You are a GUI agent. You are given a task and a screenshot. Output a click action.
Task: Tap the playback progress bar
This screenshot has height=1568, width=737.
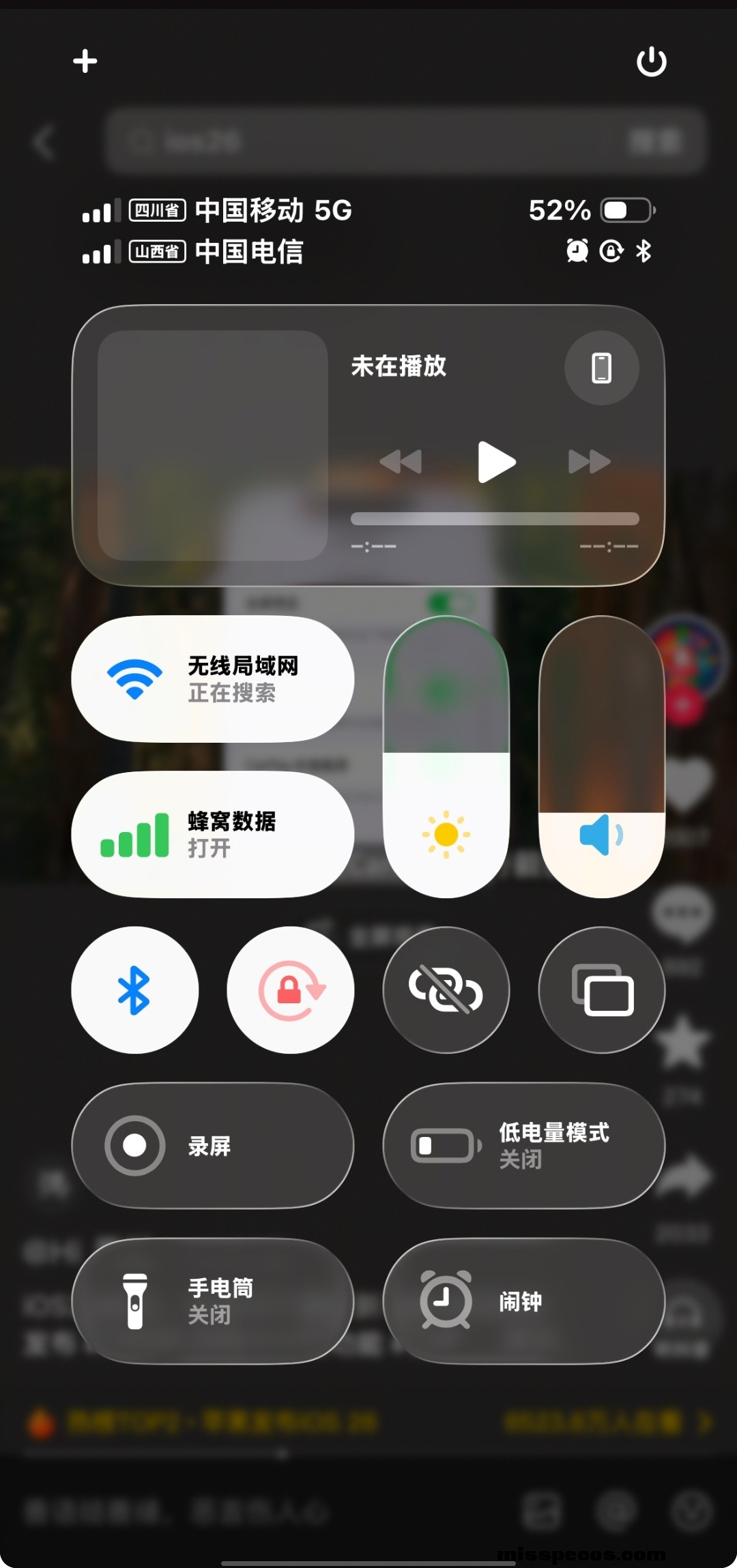(x=495, y=519)
